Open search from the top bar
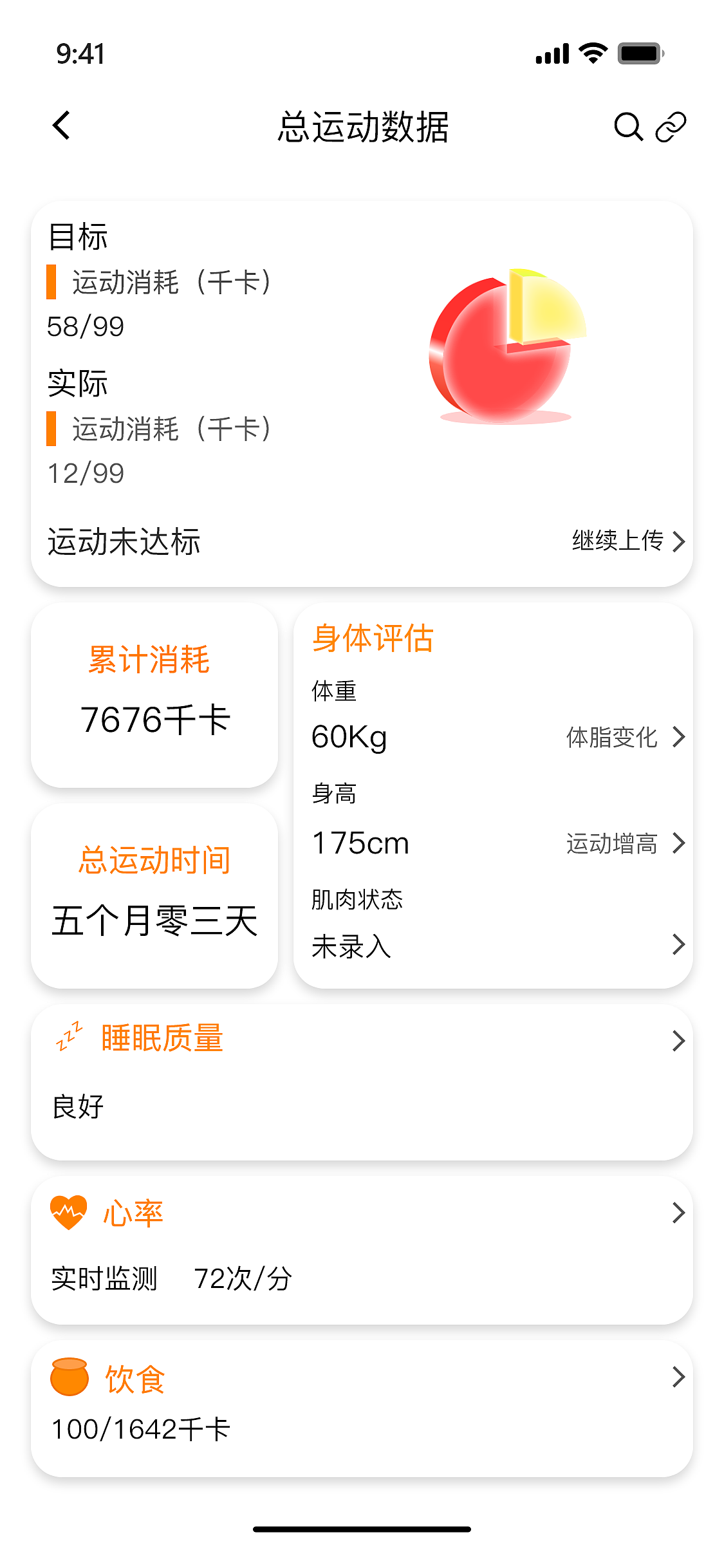The height and width of the screenshot is (1568, 724). tap(628, 127)
